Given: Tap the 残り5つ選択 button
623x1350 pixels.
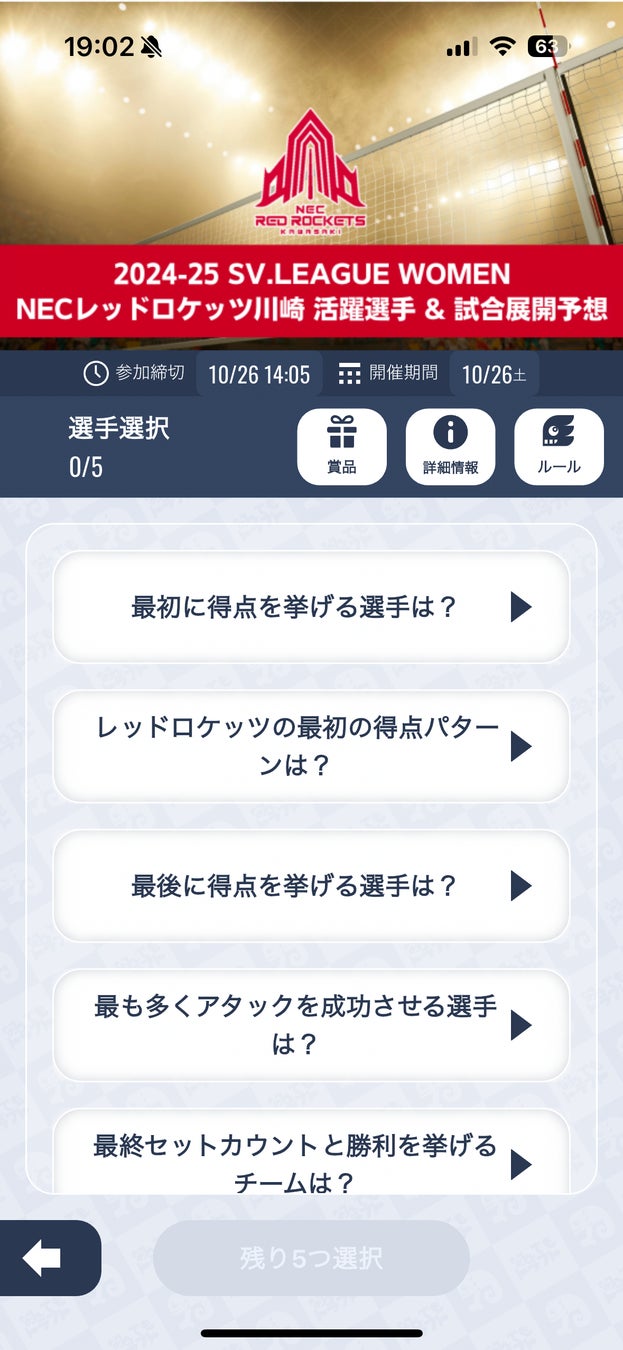Looking at the screenshot, I should tap(311, 1258).
